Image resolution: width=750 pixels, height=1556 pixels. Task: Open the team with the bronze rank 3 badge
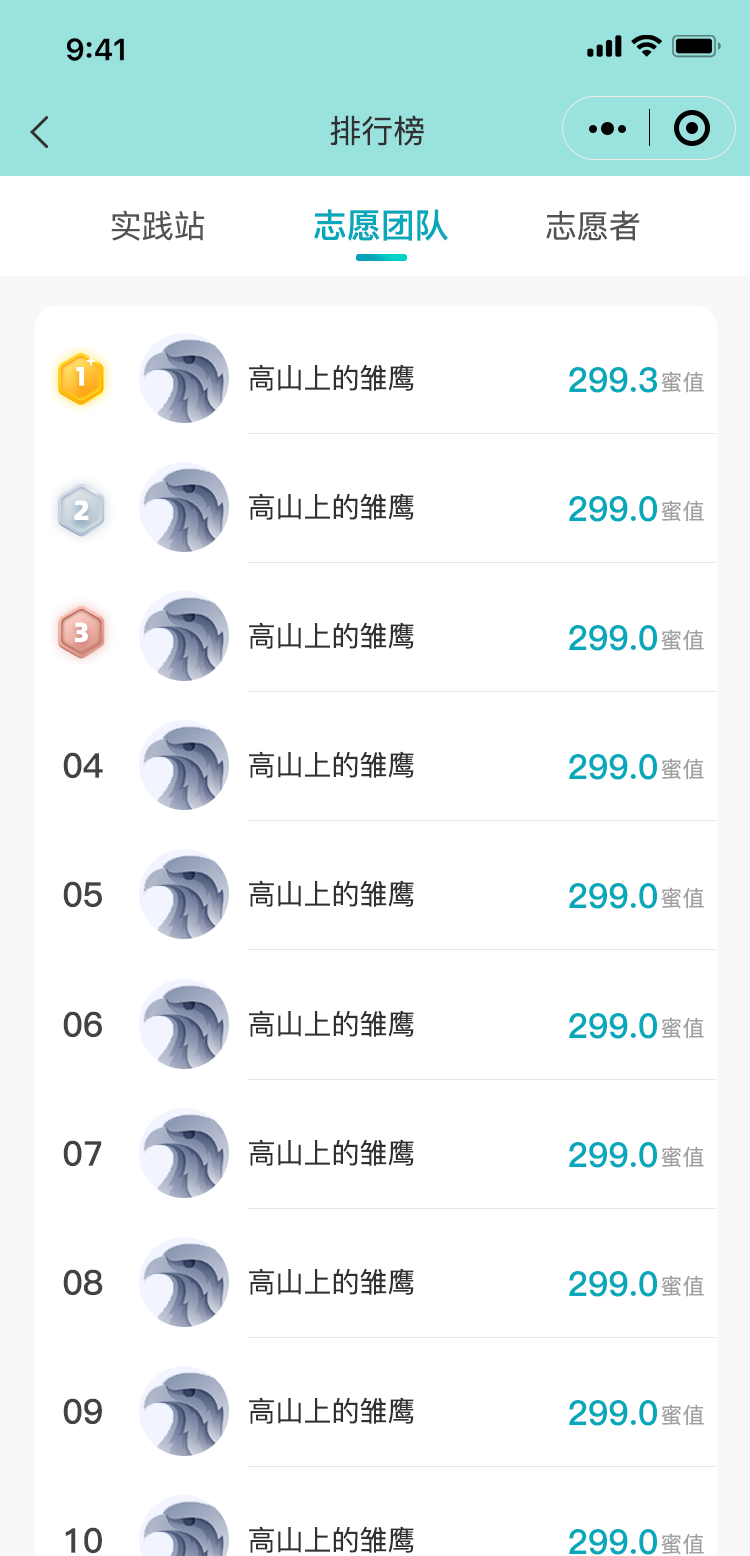point(376,637)
